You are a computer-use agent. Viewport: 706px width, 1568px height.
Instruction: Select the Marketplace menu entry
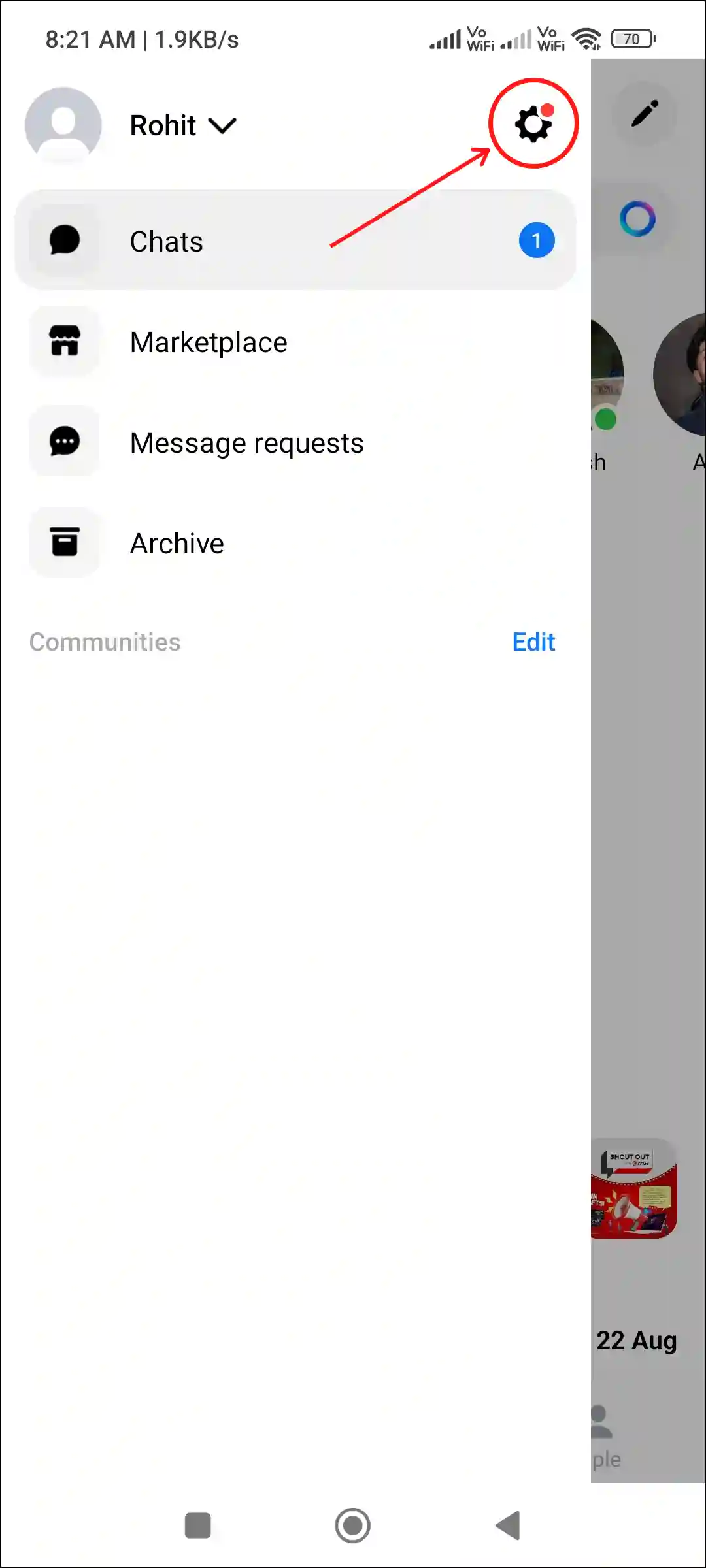208,341
